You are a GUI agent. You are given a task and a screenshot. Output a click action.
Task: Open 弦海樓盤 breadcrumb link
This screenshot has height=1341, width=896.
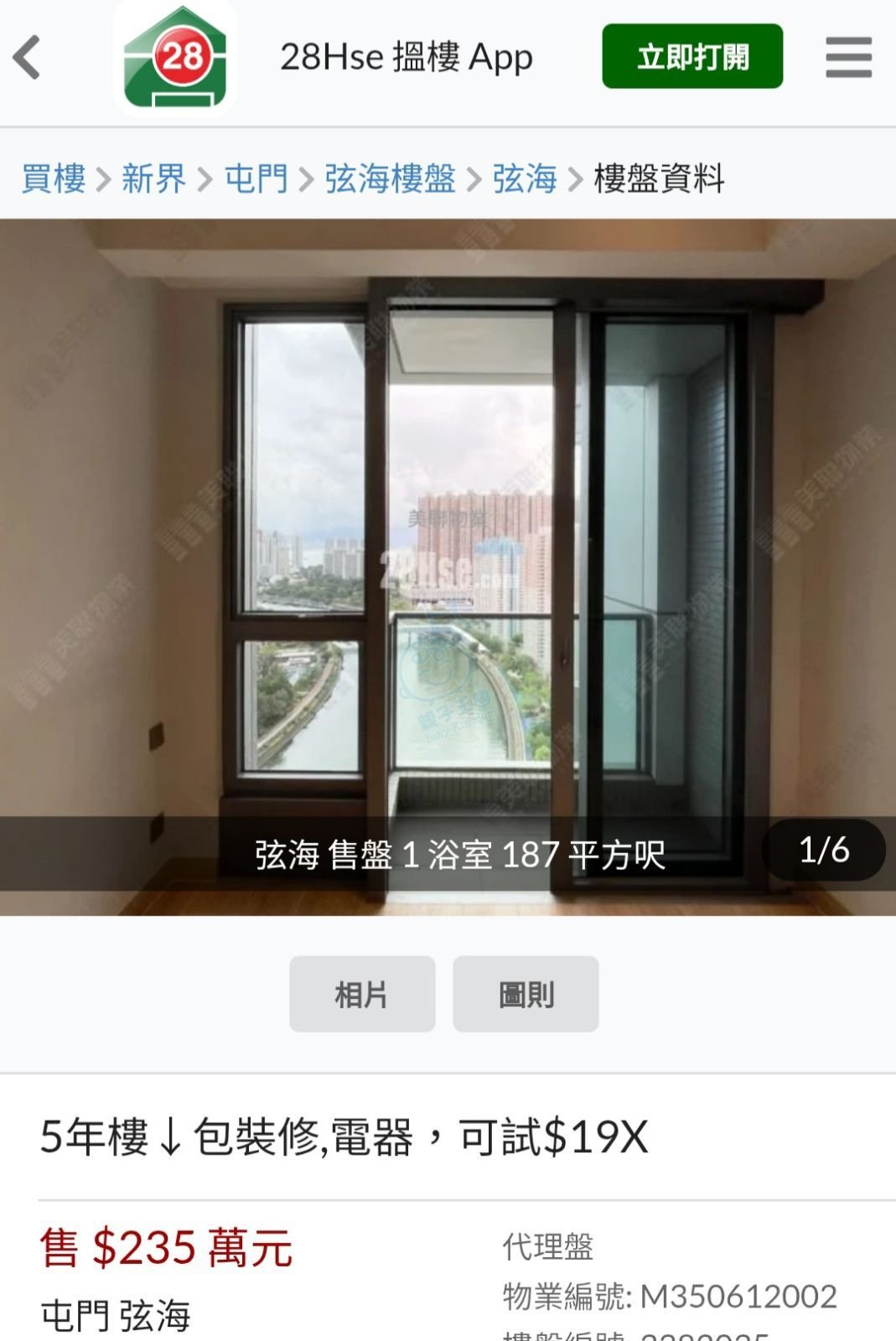(x=391, y=179)
